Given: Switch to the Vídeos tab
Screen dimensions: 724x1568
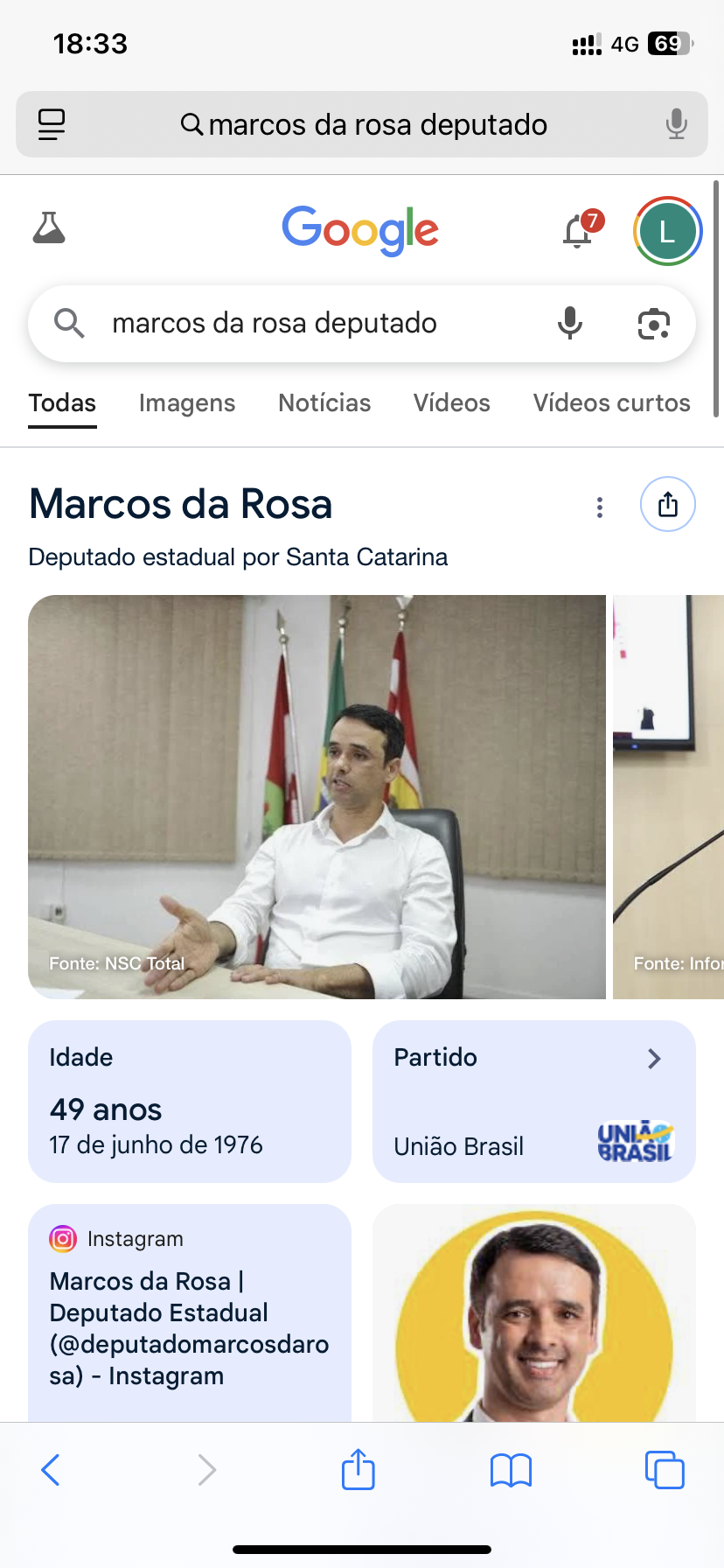Looking at the screenshot, I should click(452, 402).
